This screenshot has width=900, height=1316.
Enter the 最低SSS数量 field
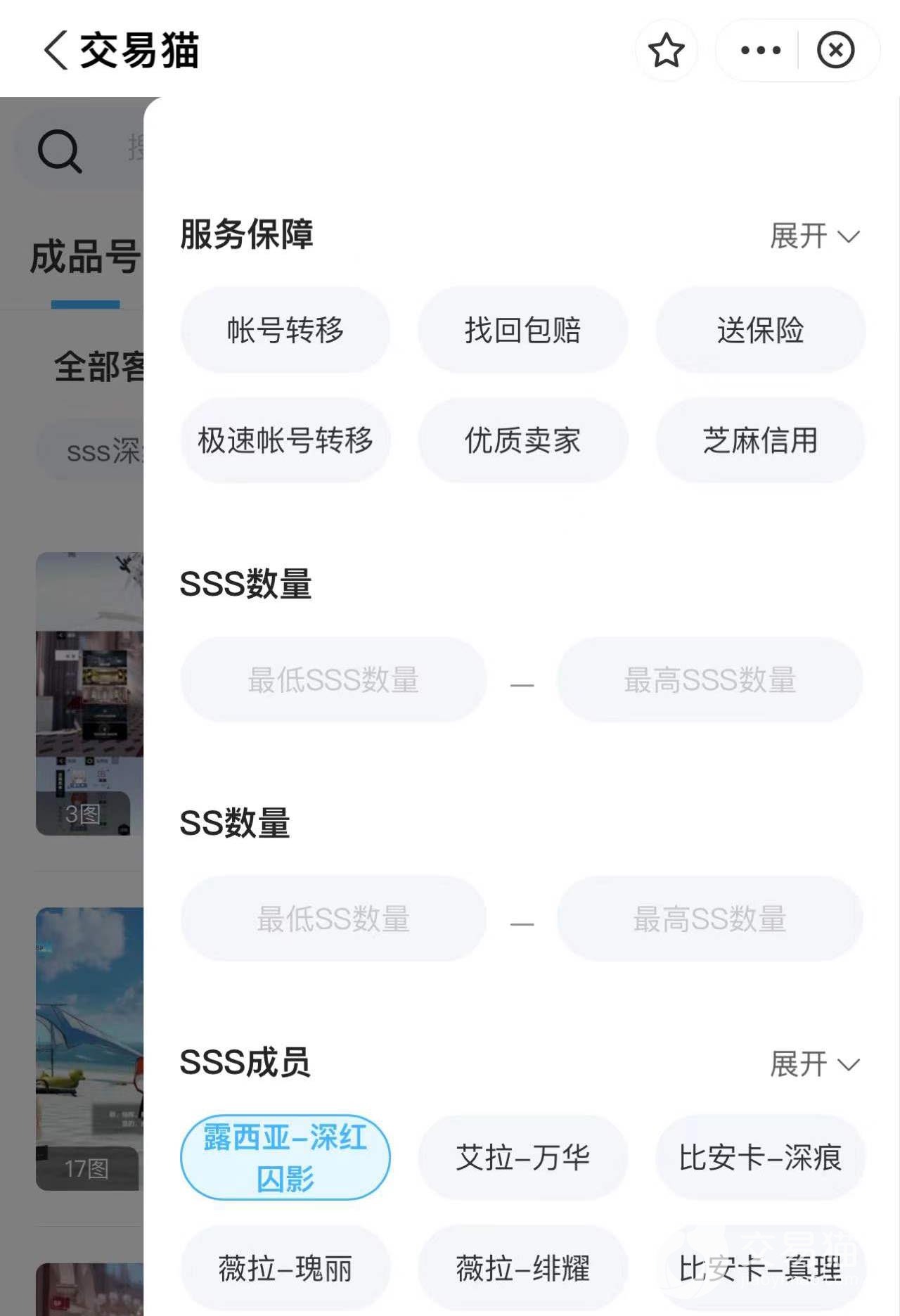[333, 680]
